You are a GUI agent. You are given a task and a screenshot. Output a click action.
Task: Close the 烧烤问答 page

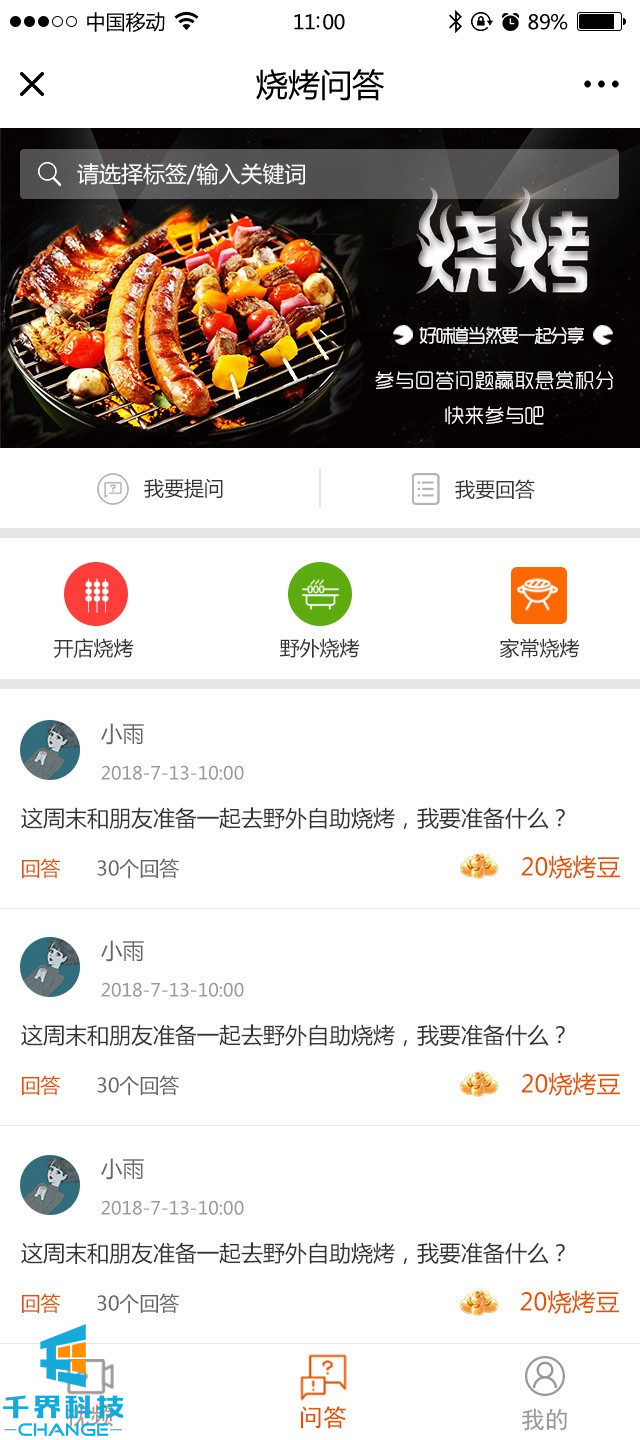point(32,84)
